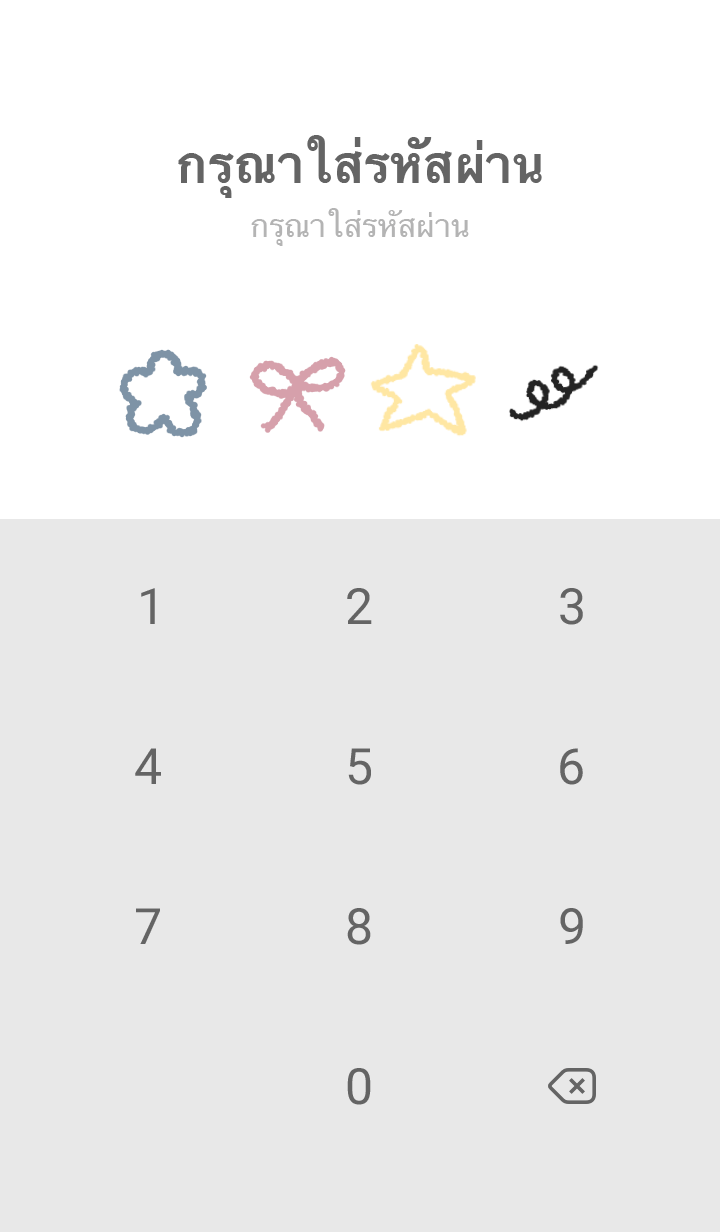
Task: Tap number 9 on the keypad
Action: coord(571,927)
